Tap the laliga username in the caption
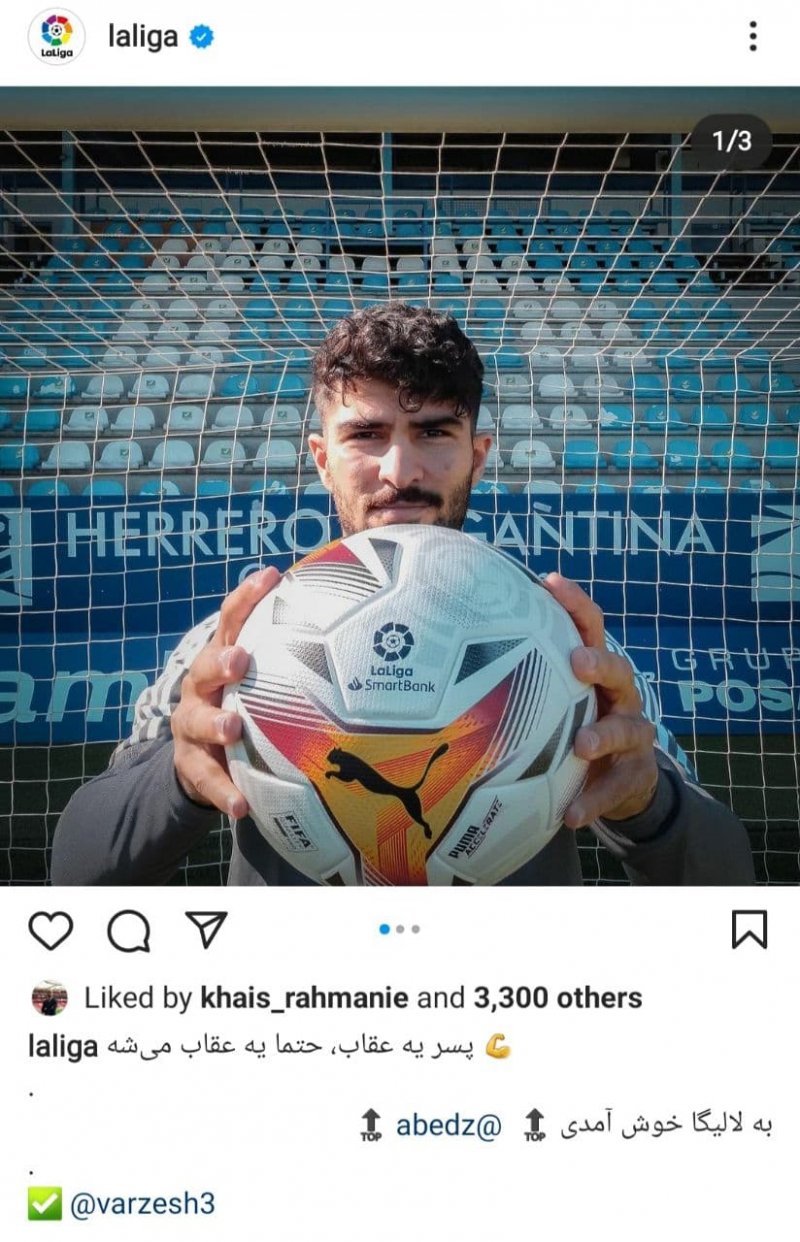Screen dimensions: 800x1242 pyautogui.click(x=63, y=1047)
